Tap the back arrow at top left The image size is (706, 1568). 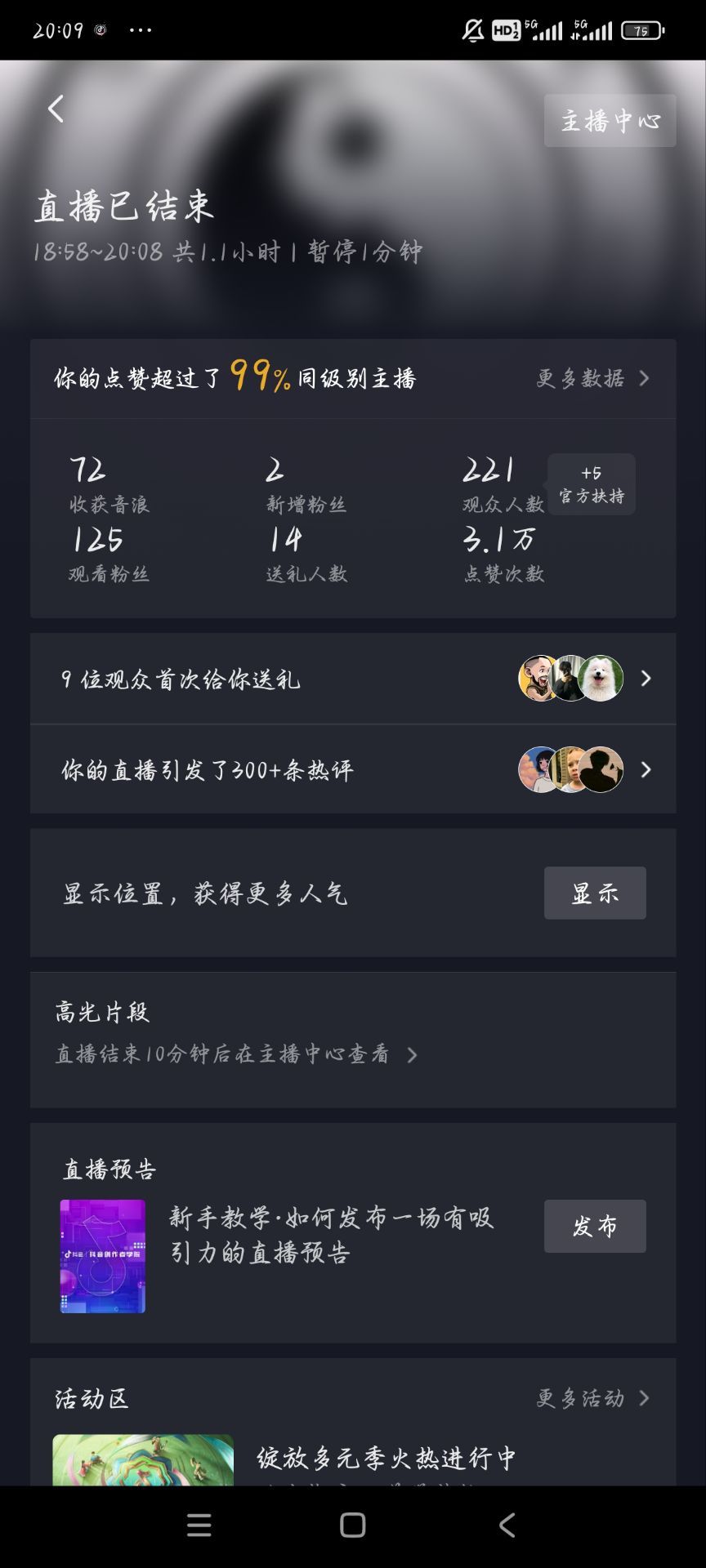click(56, 109)
